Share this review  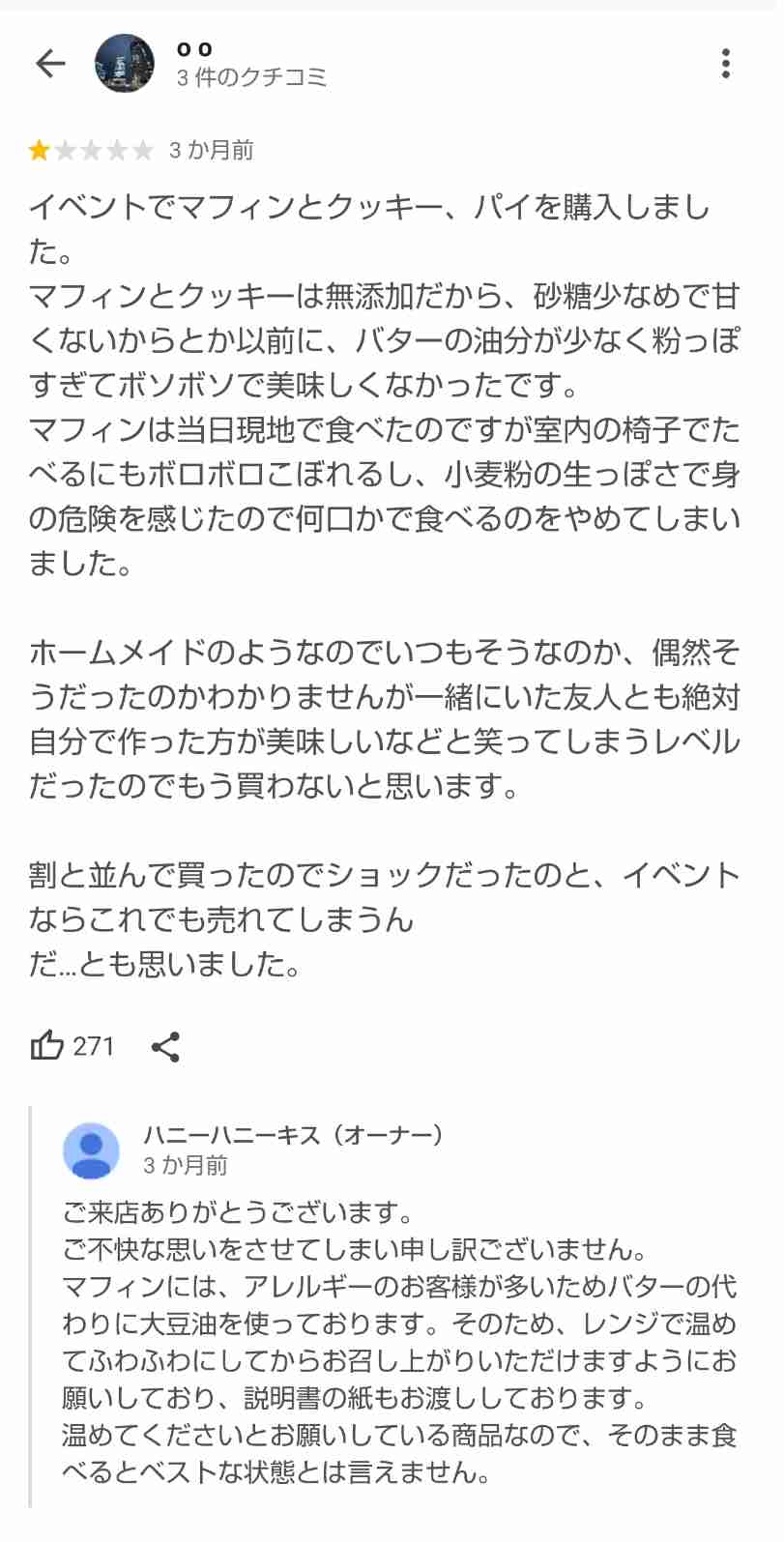pyautogui.click(x=165, y=1047)
